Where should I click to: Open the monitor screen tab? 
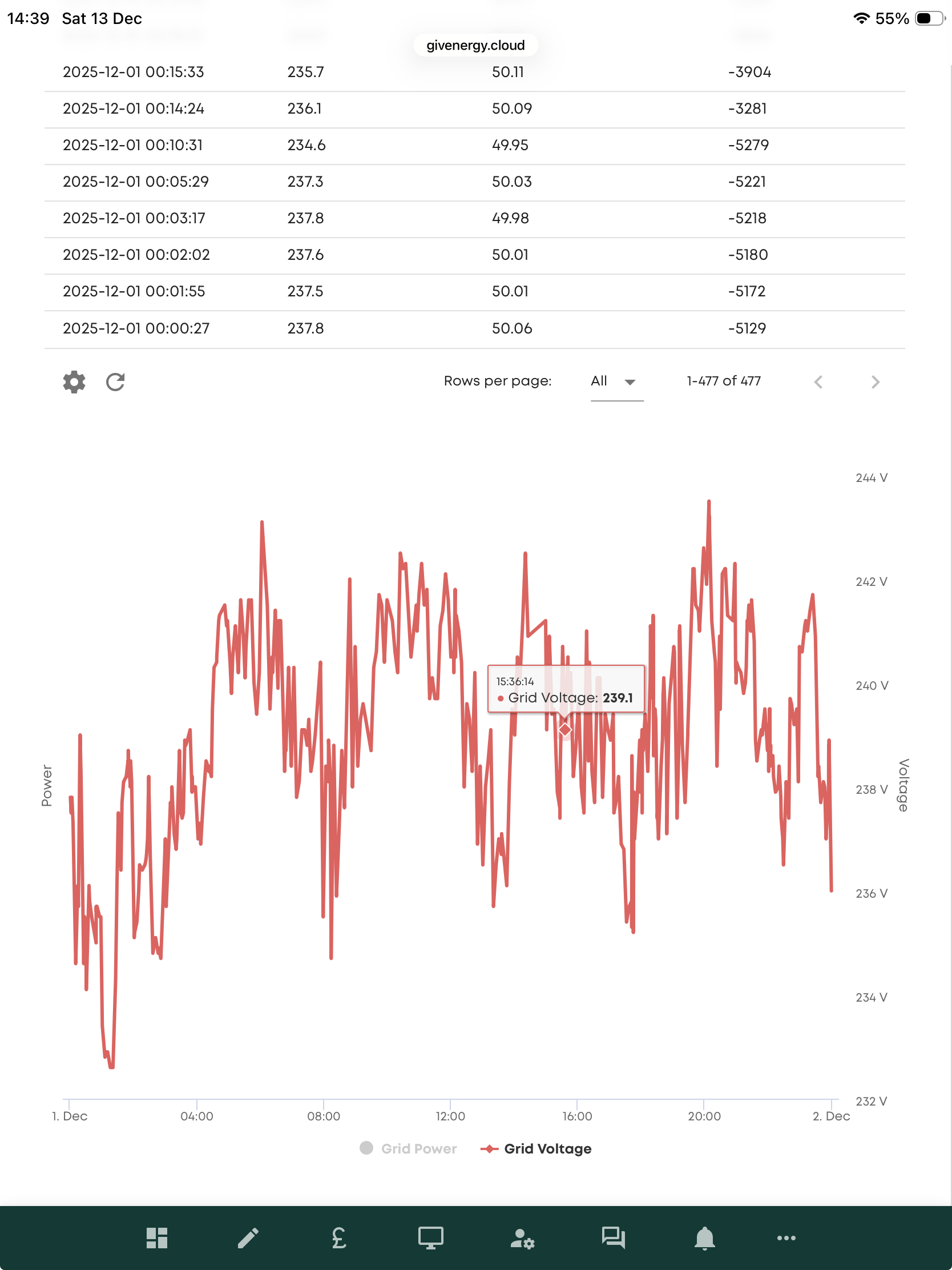point(430,1238)
